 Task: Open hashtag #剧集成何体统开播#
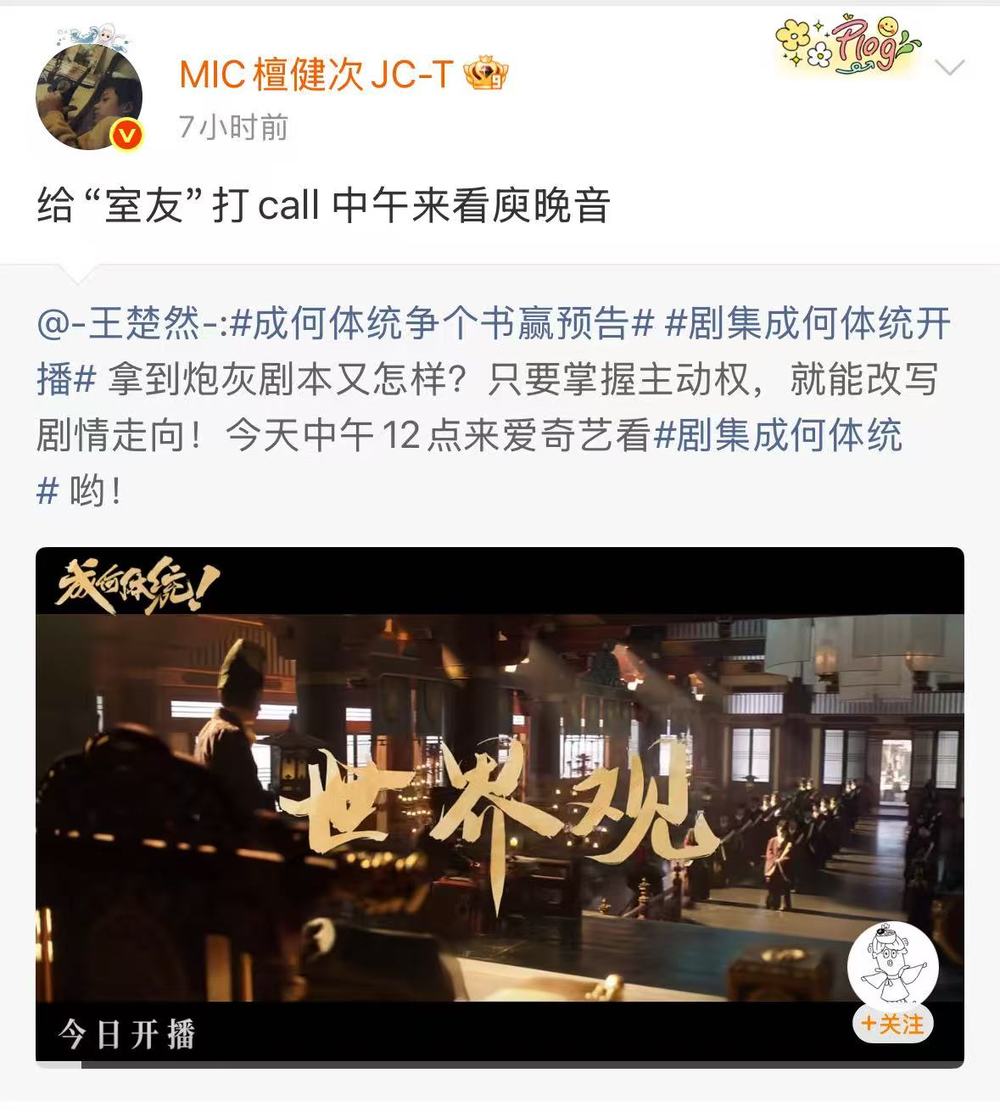[x=808, y=323]
